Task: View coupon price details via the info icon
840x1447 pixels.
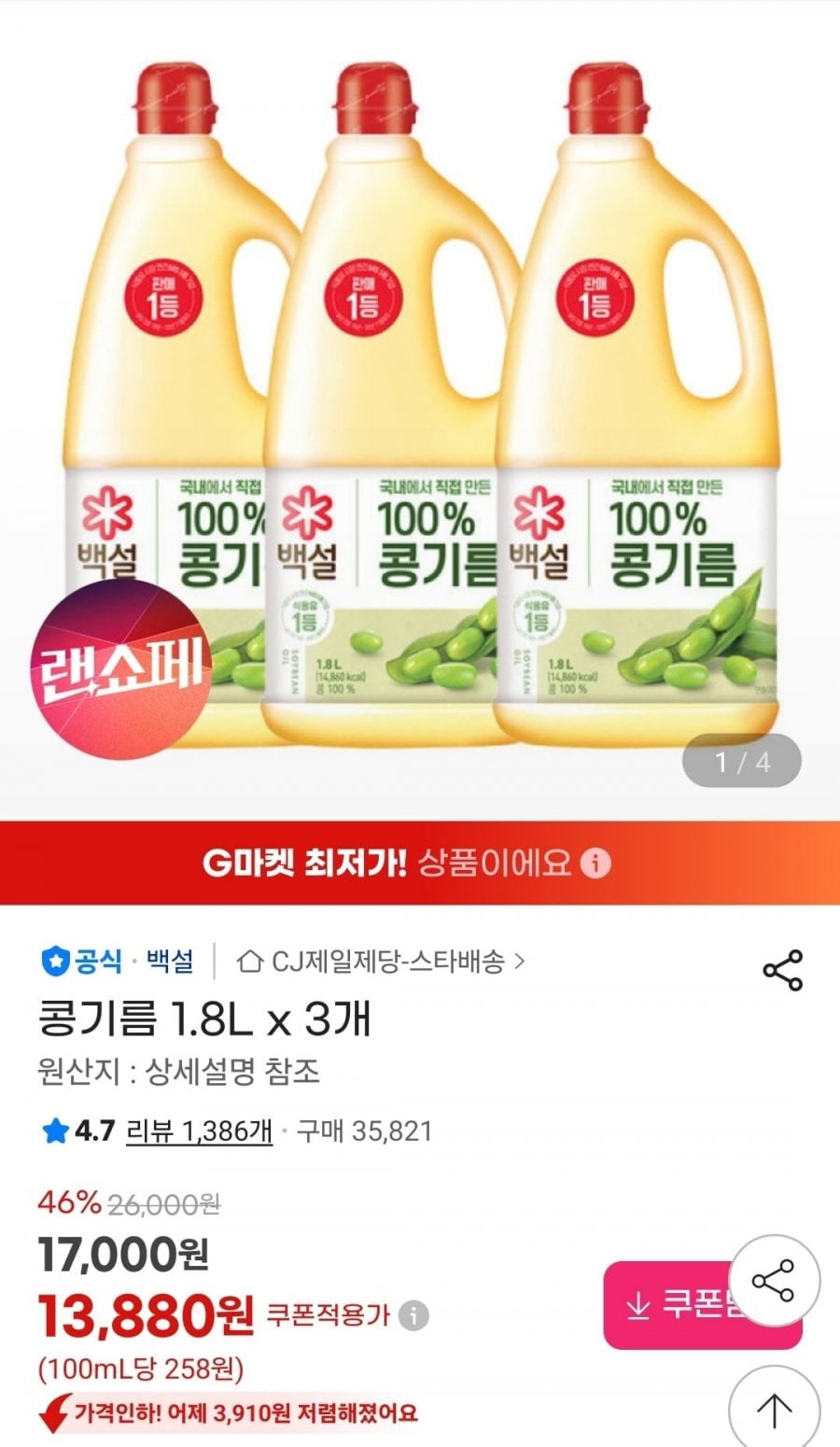Action: 413,1316
